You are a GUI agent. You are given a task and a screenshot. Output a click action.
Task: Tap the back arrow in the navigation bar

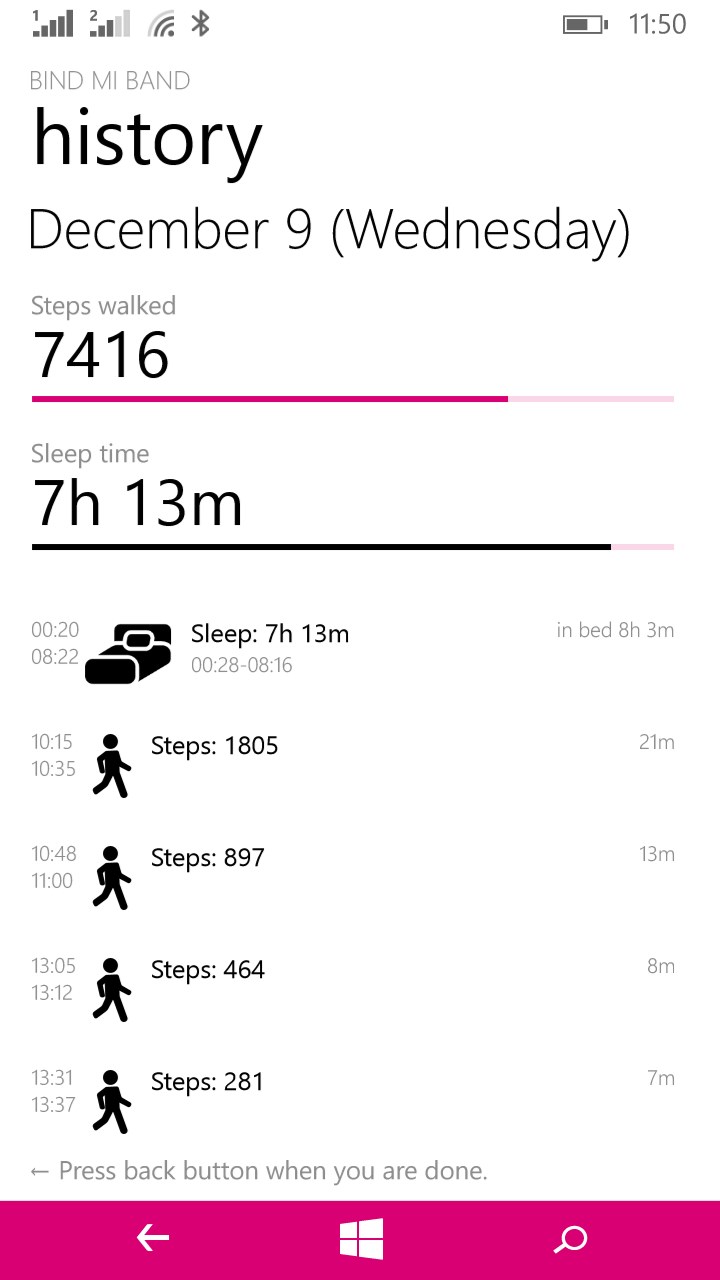[152, 1238]
